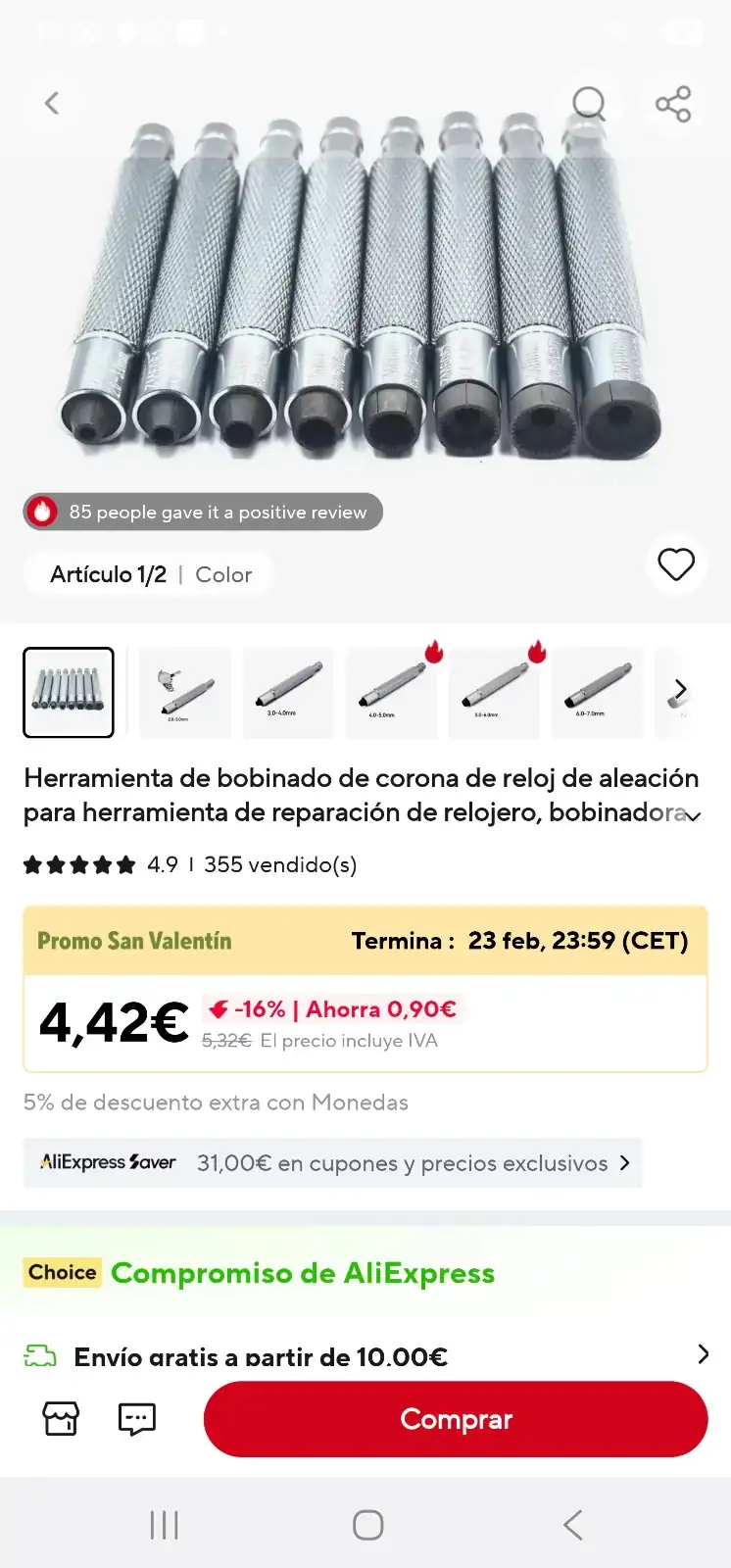Tap the green shipping truck icon

tap(40, 1355)
